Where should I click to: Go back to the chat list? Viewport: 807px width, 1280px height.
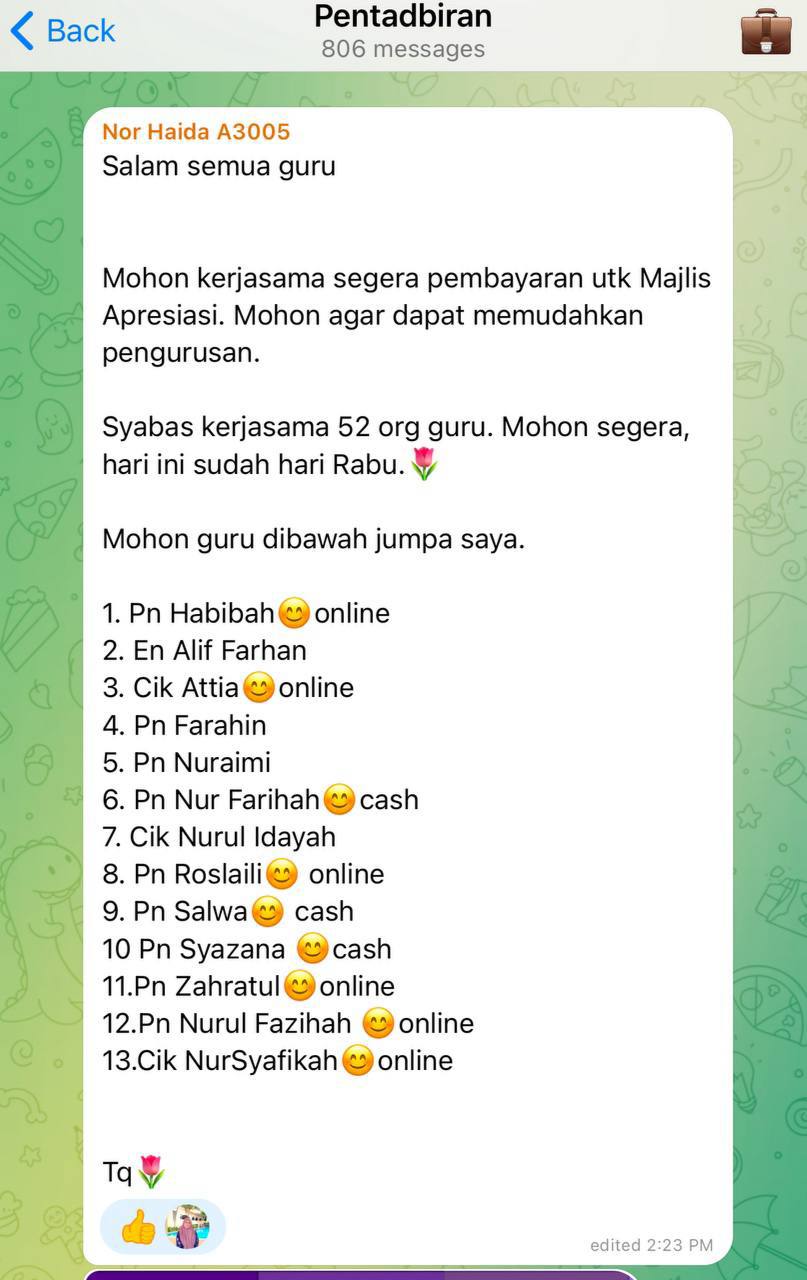(62, 31)
